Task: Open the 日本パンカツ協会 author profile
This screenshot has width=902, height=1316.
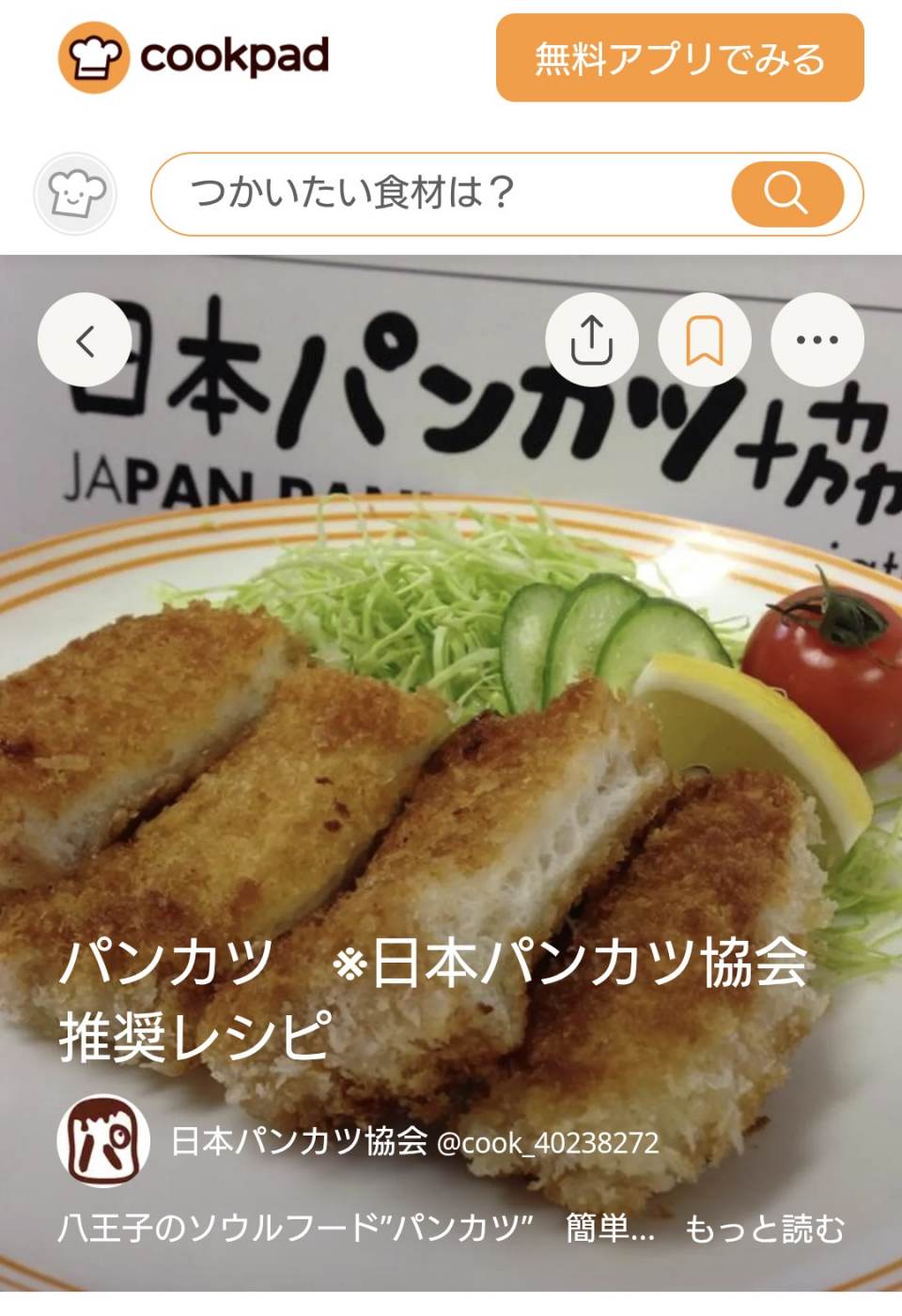Action: click(299, 1141)
